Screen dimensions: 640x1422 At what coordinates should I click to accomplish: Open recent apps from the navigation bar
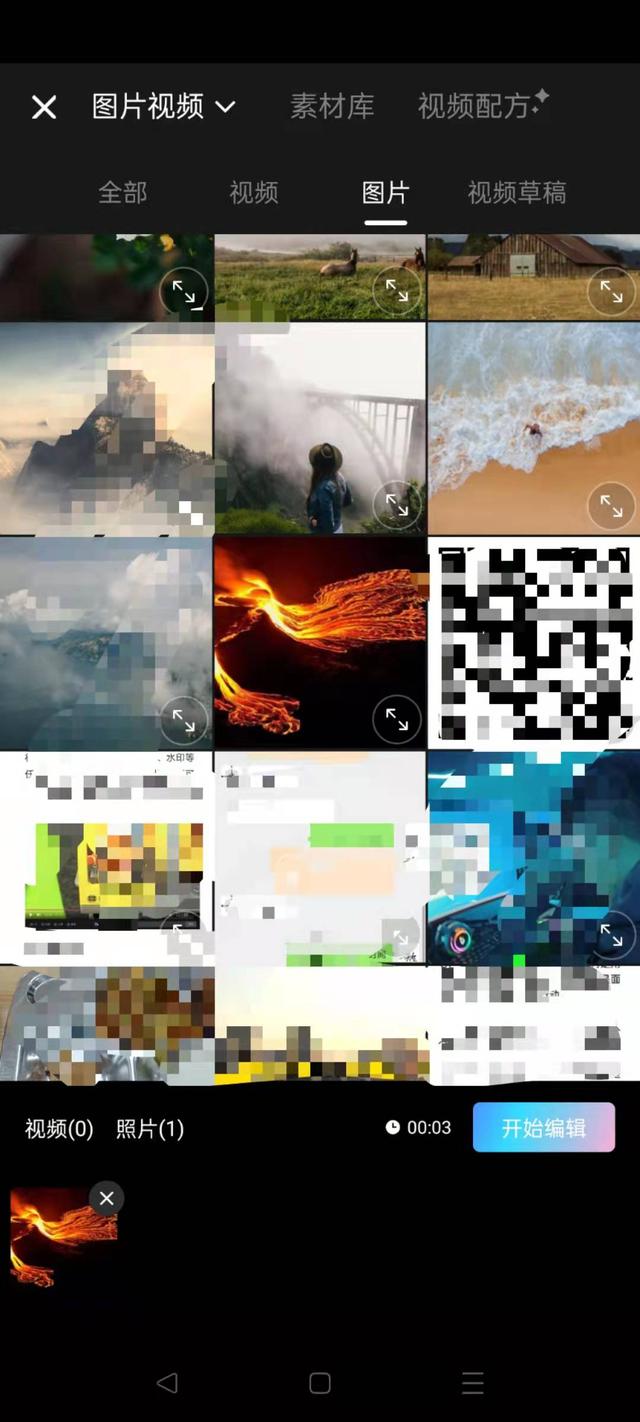coord(473,1382)
